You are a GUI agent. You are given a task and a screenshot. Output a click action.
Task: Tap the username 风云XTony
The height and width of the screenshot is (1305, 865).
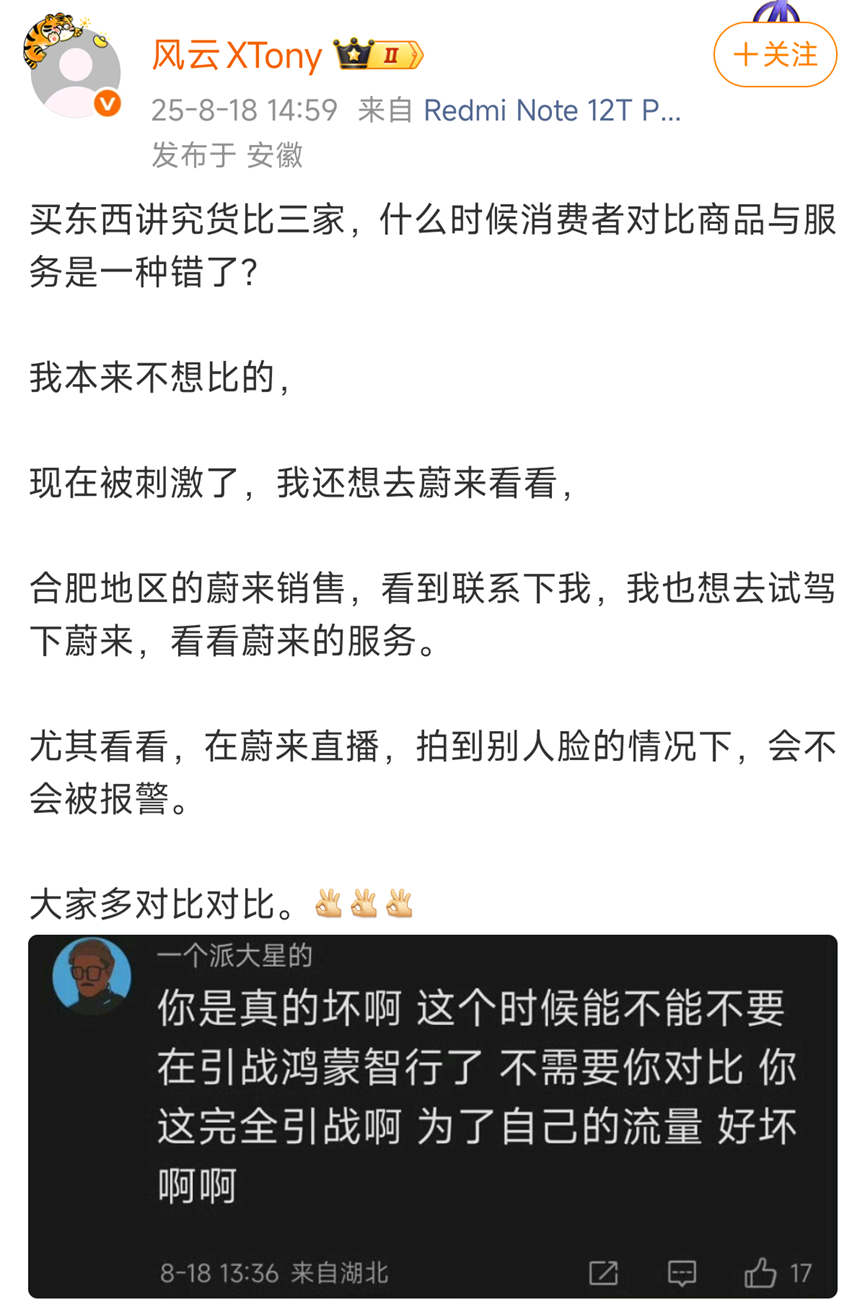coord(237,56)
